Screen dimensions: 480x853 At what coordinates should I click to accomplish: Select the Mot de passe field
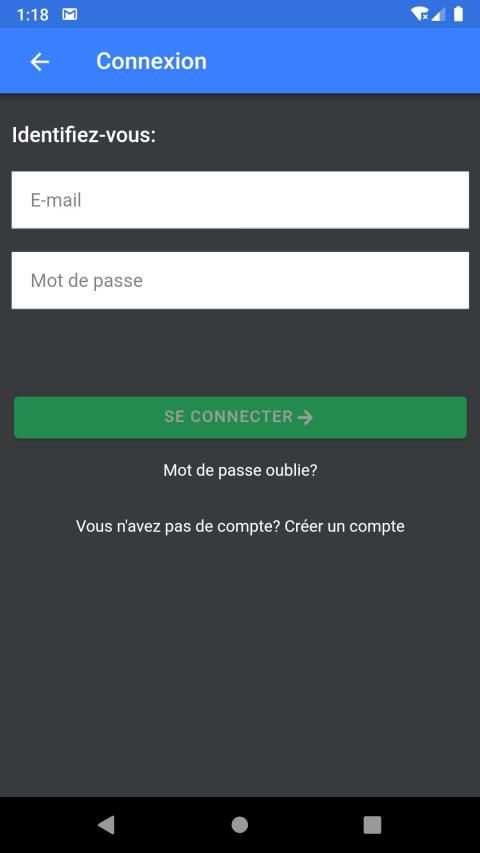(240, 280)
